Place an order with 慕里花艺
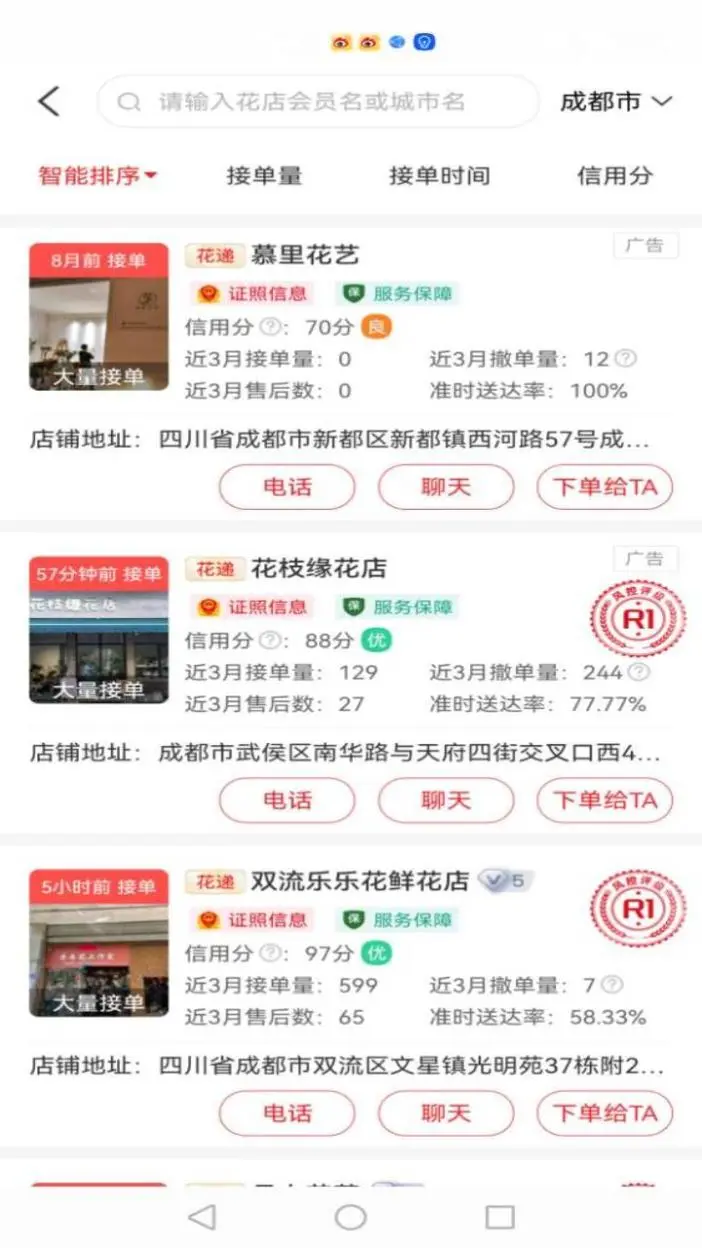Viewport: 702px width, 1248px height. click(604, 488)
